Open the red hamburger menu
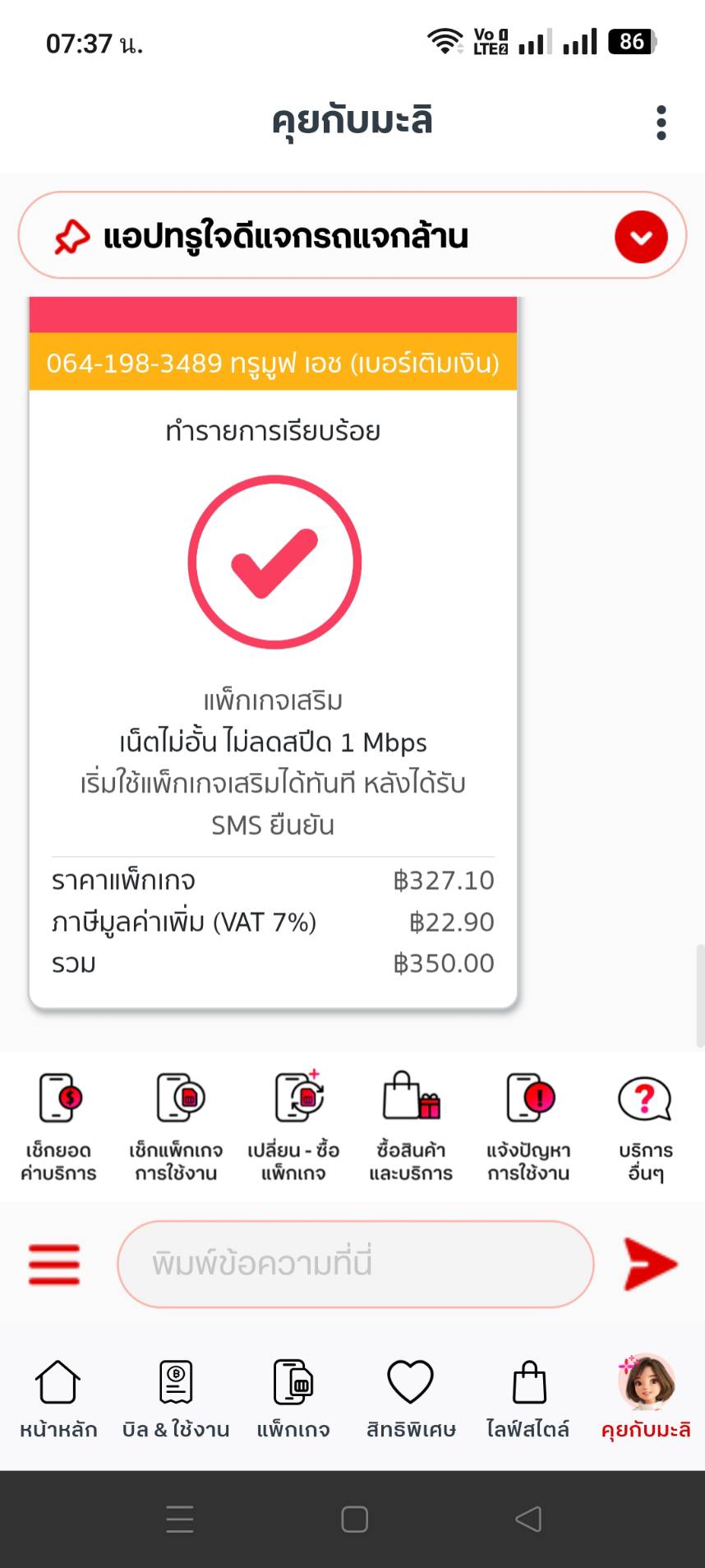 pos(54,1264)
